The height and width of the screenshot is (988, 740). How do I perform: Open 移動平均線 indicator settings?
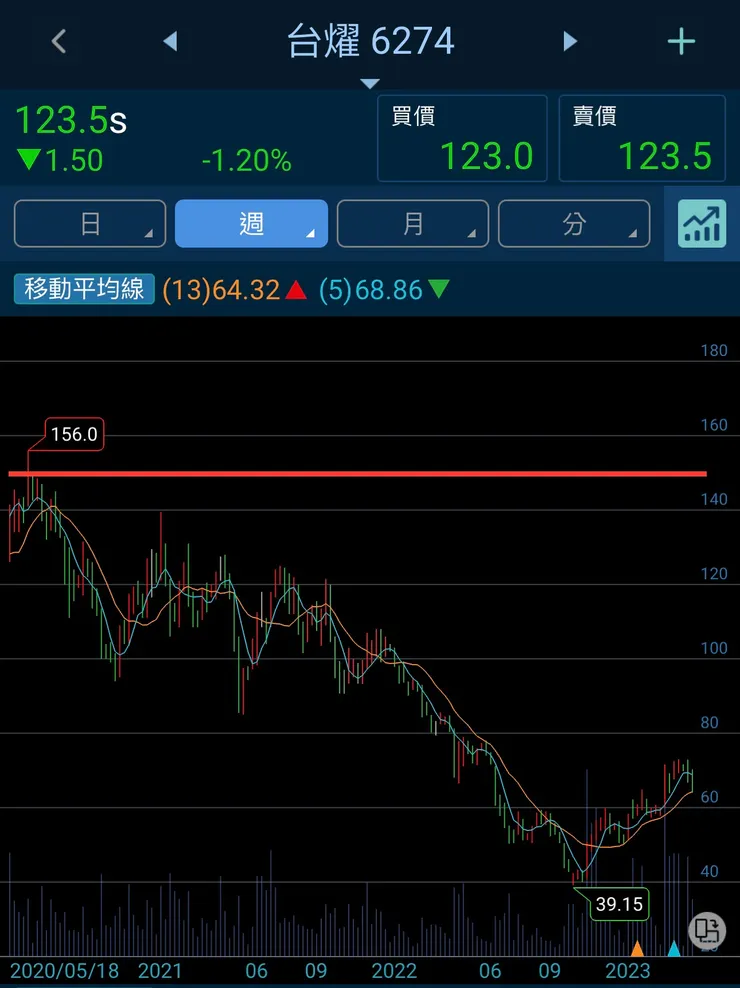[x=85, y=290]
